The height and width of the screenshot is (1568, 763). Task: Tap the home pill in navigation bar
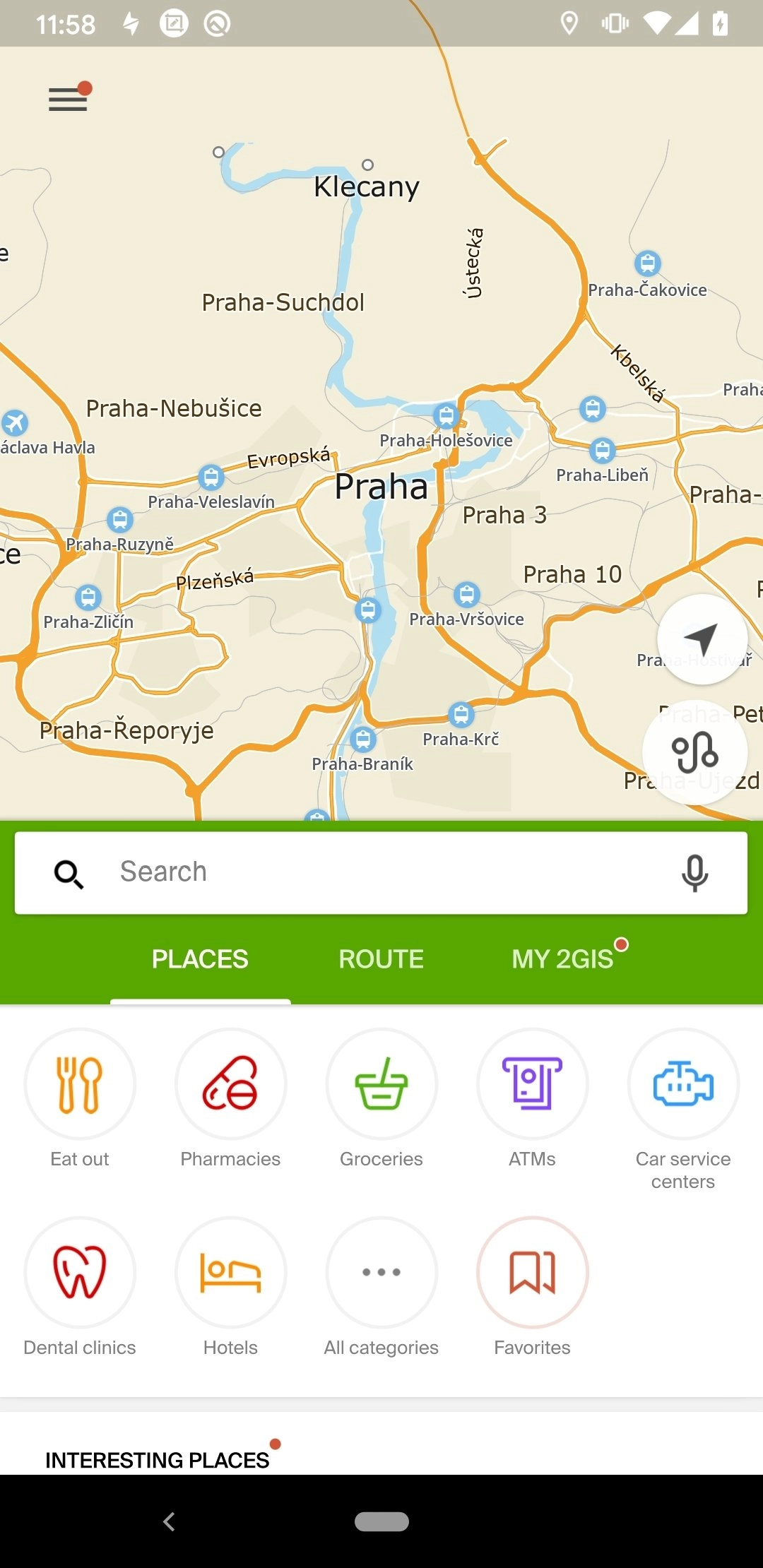381,1521
